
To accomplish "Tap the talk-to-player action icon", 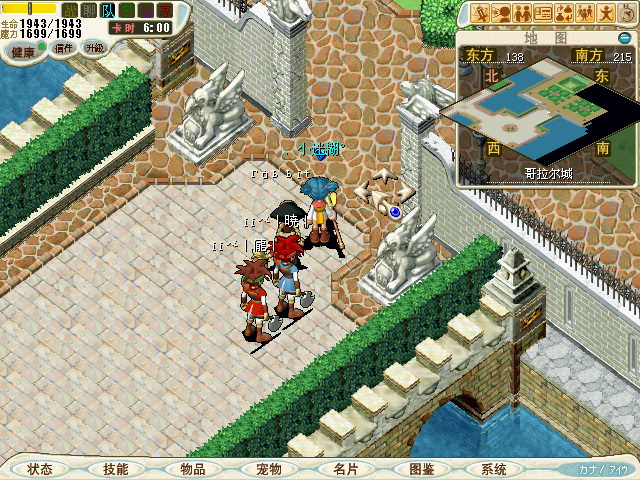I will 501,14.
